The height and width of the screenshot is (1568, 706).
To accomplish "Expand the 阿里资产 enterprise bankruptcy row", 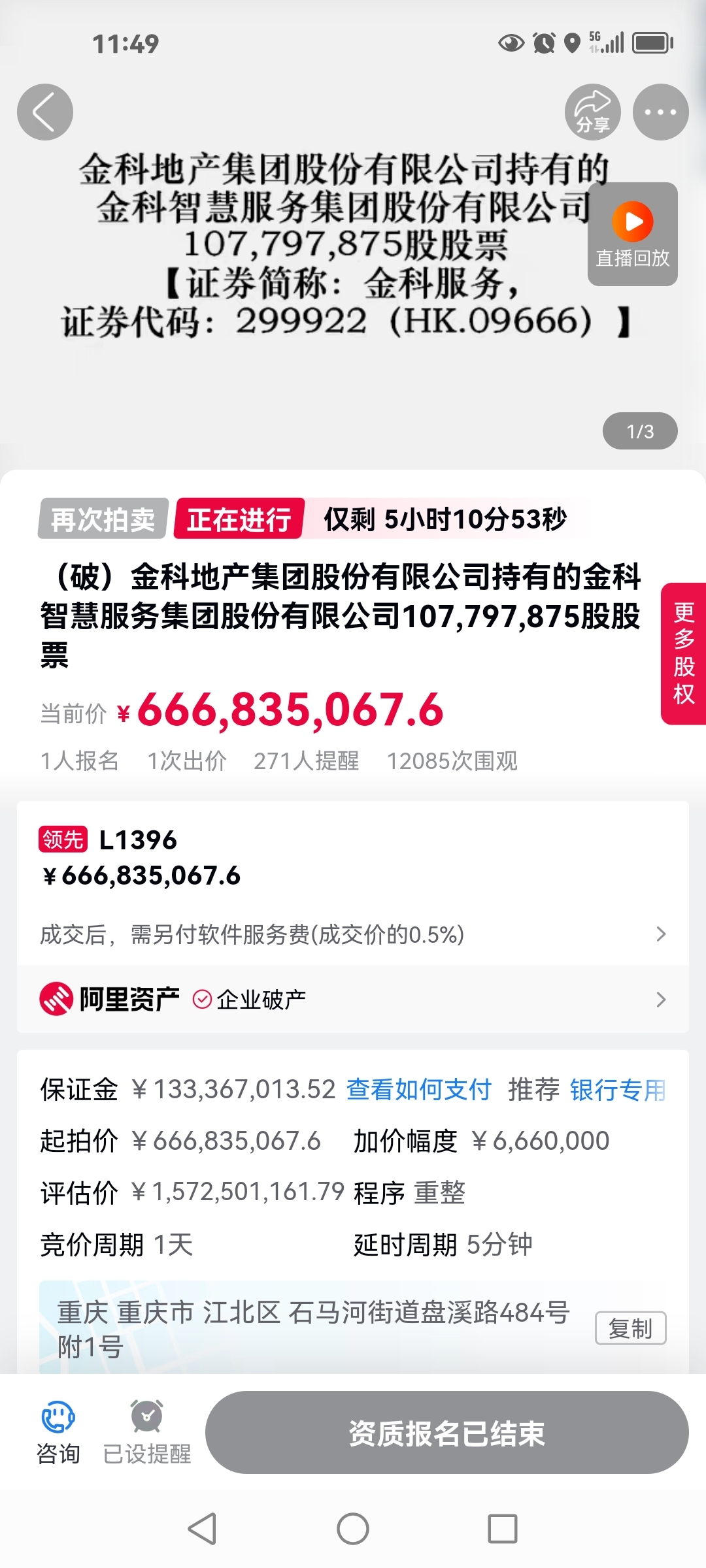I will (662, 999).
